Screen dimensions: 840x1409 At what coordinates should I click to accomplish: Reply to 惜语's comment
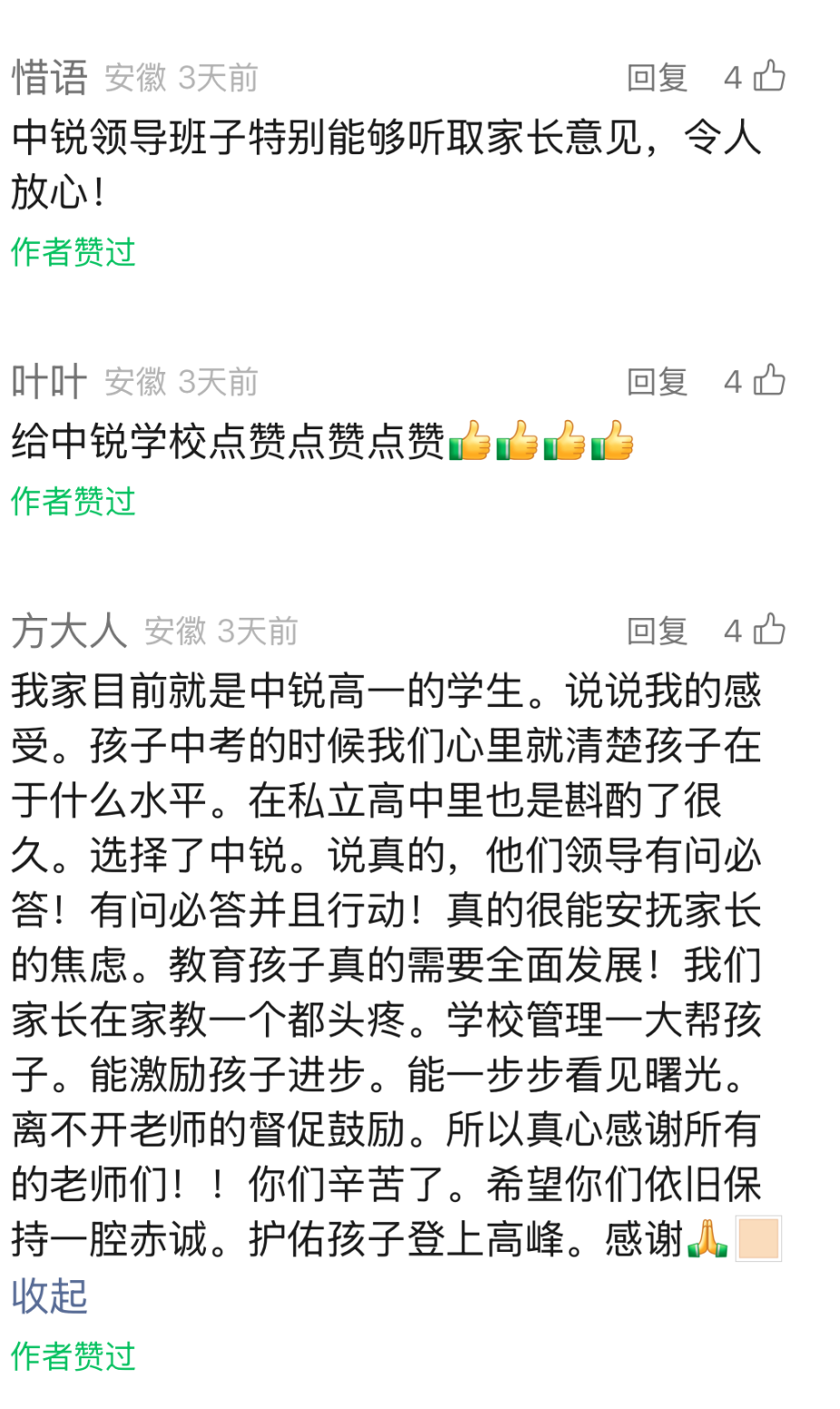point(657,78)
